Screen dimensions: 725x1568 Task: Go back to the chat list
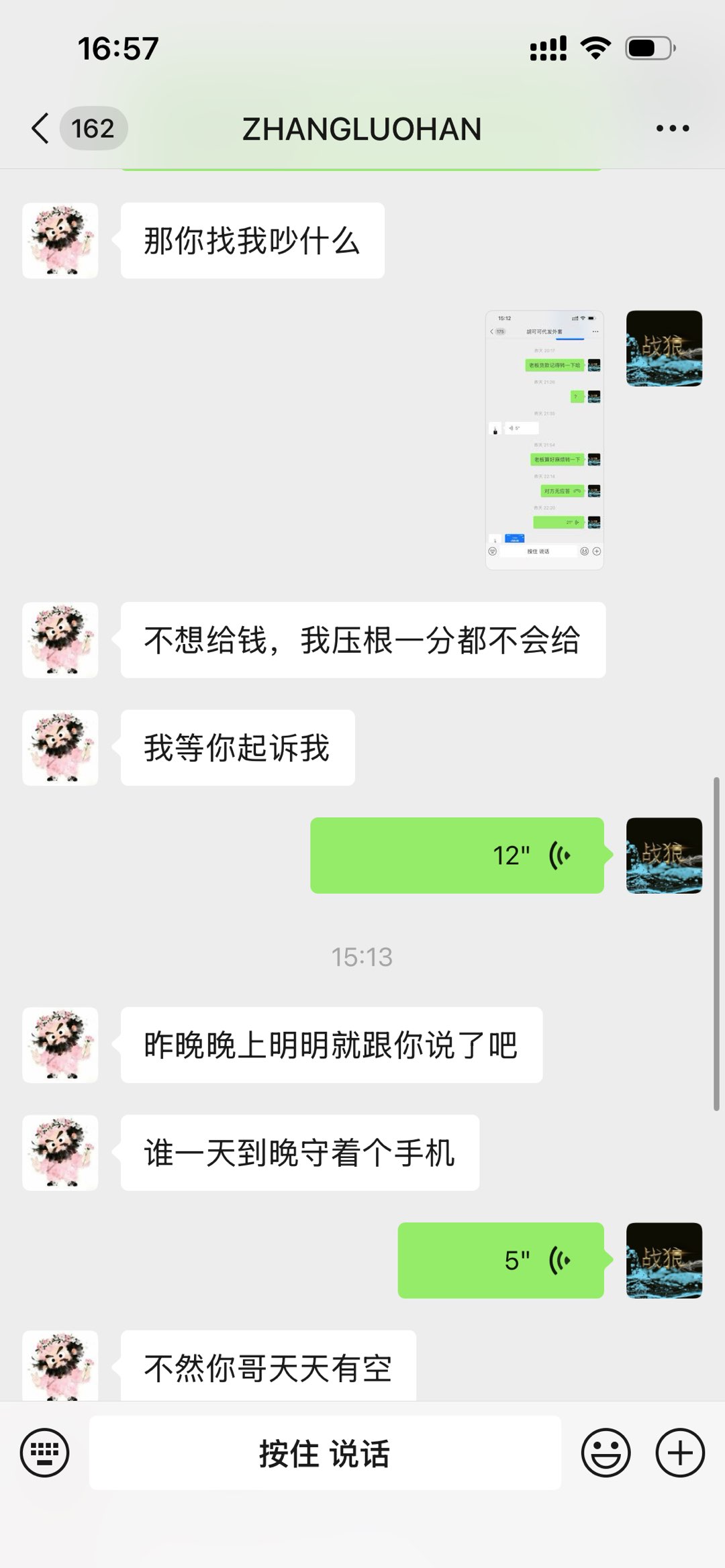click(x=42, y=128)
